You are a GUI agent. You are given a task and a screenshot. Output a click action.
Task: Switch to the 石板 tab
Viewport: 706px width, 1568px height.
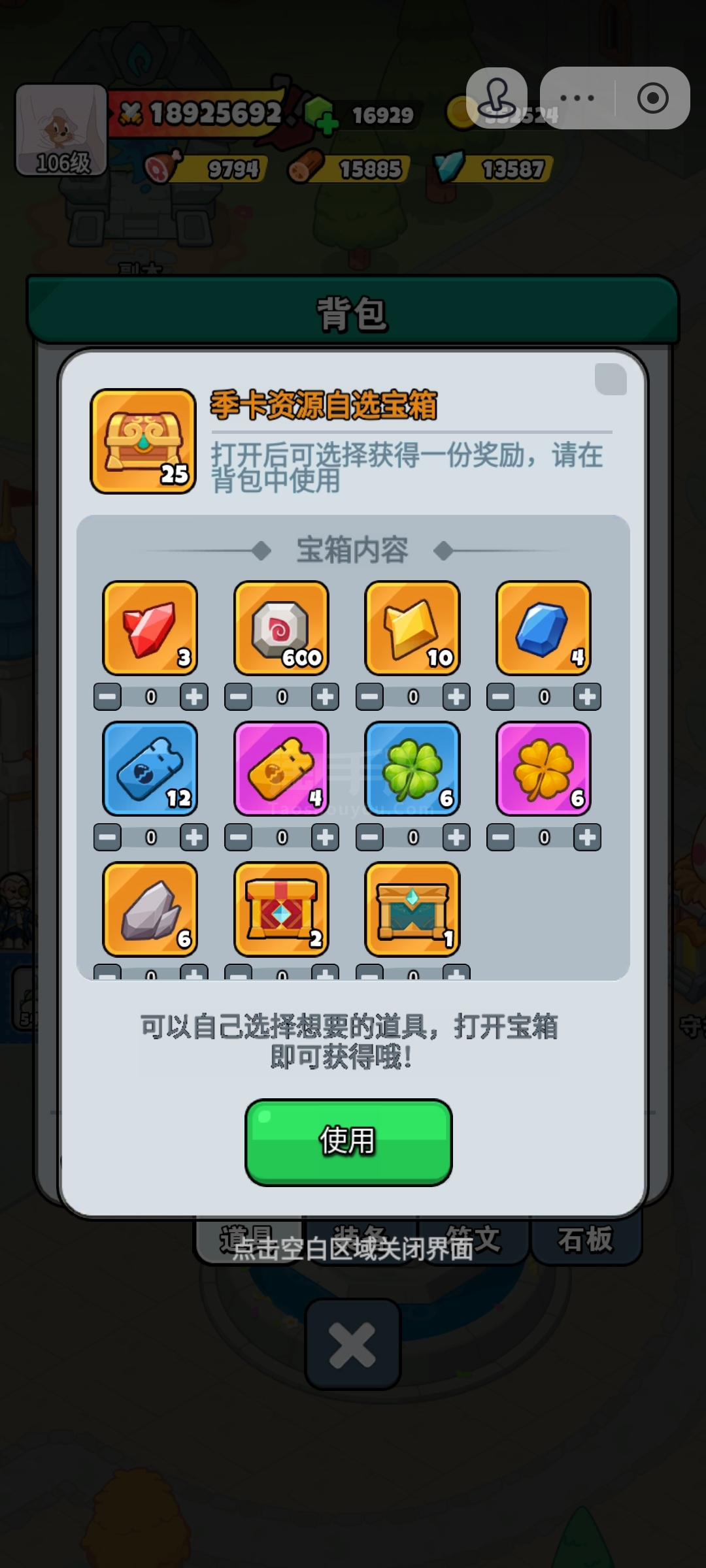[x=586, y=1239]
